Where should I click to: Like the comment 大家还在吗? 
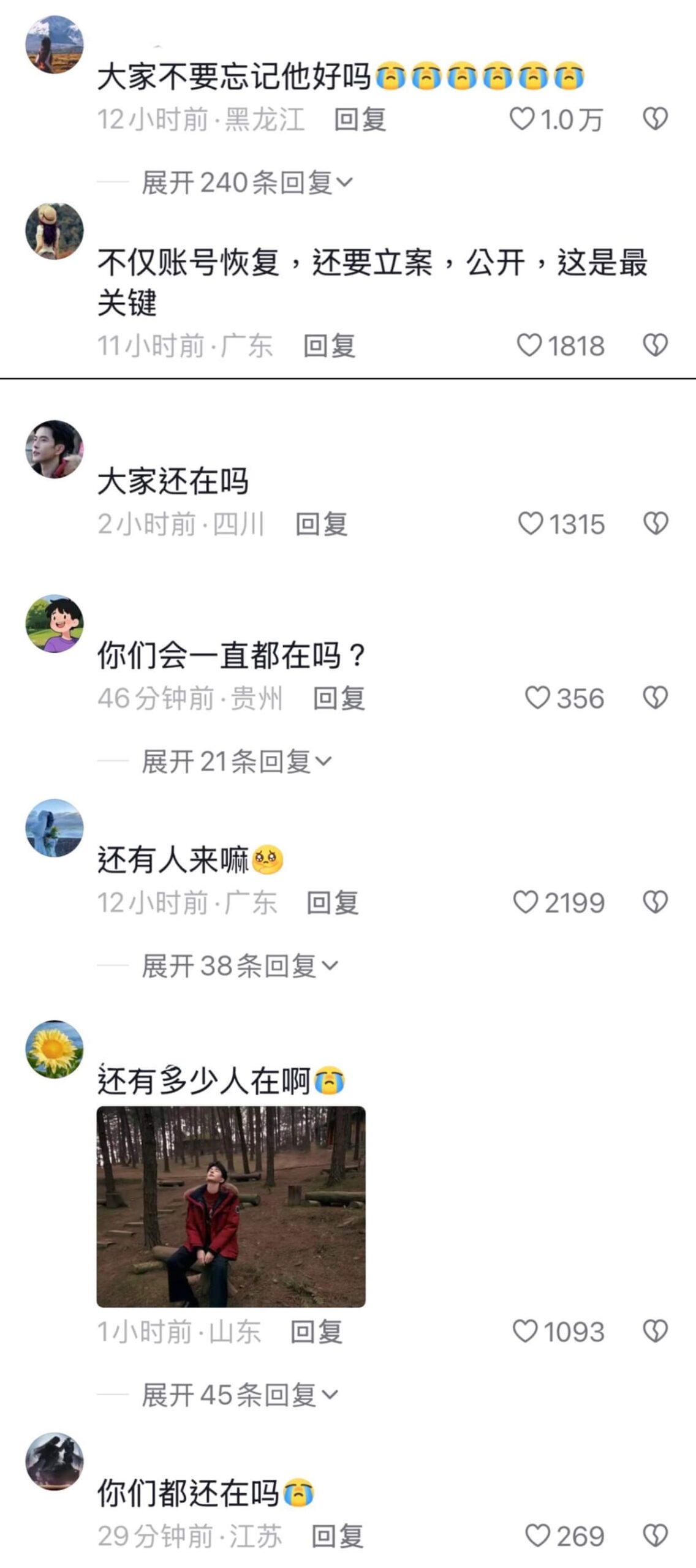[x=531, y=524]
